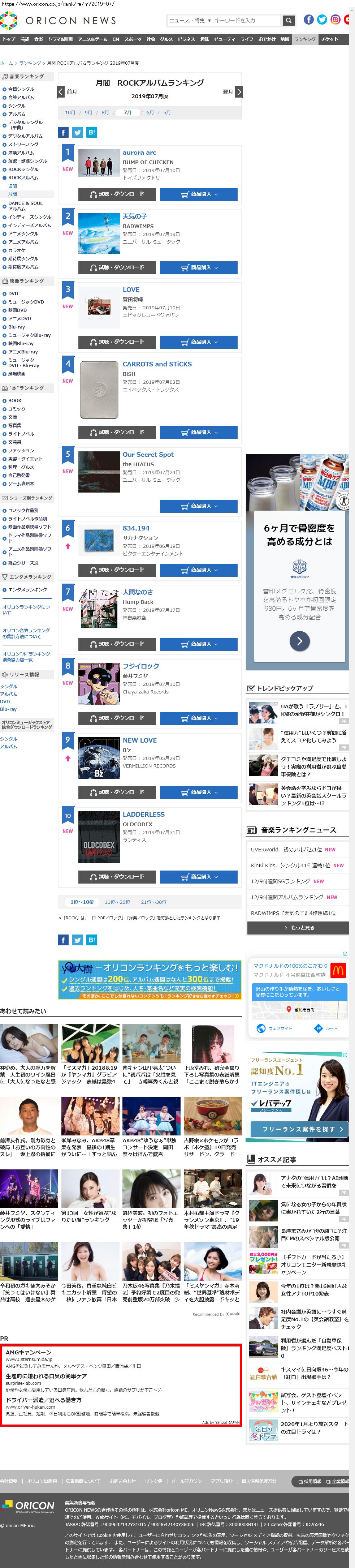
Task: Tap the search magnifier button
Action: tap(289, 21)
